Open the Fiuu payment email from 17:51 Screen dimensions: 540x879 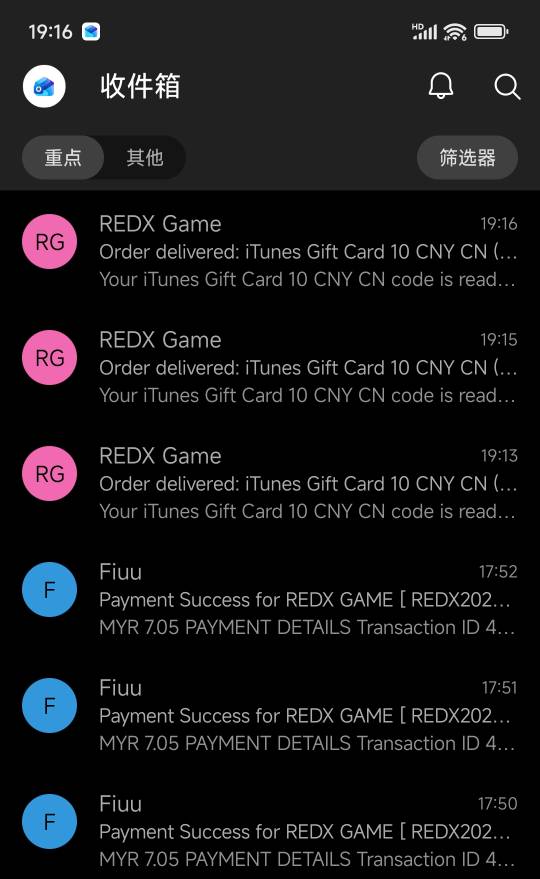coord(270,715)
